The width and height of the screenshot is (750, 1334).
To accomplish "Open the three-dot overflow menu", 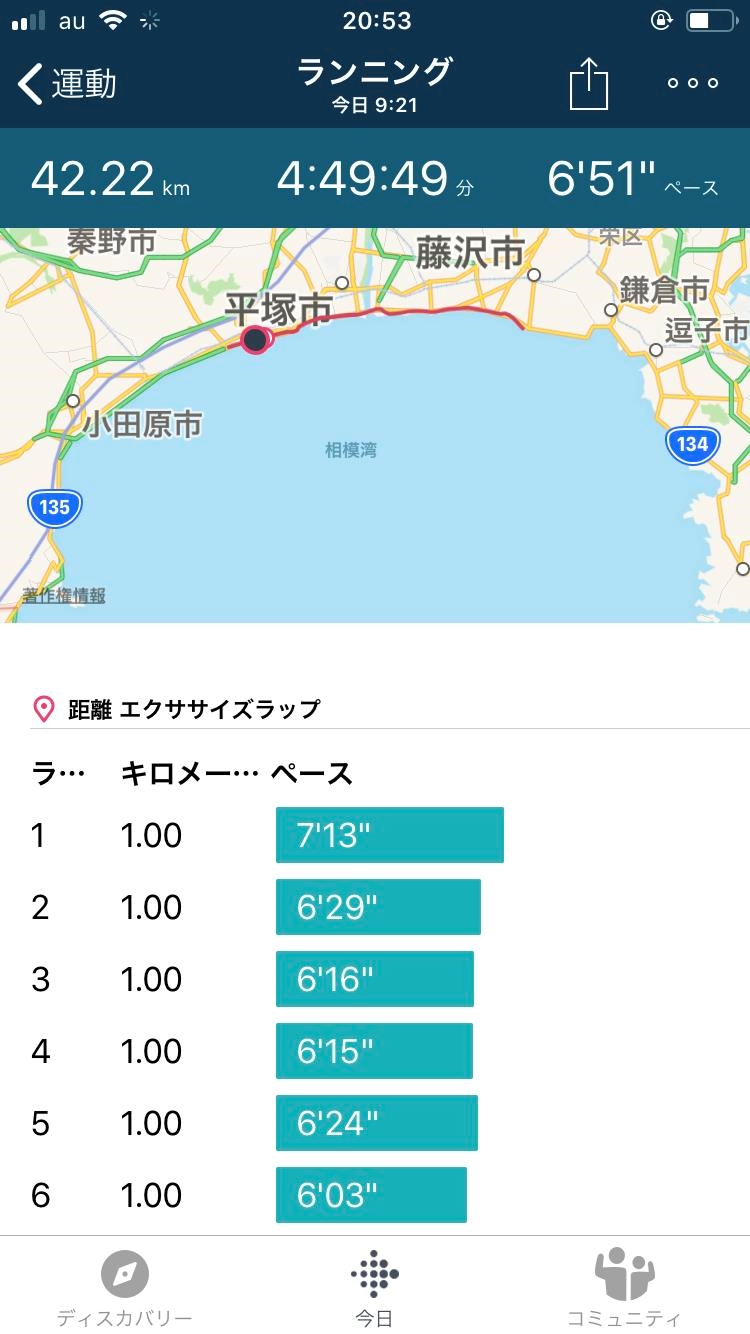I will tap(693, 84).
